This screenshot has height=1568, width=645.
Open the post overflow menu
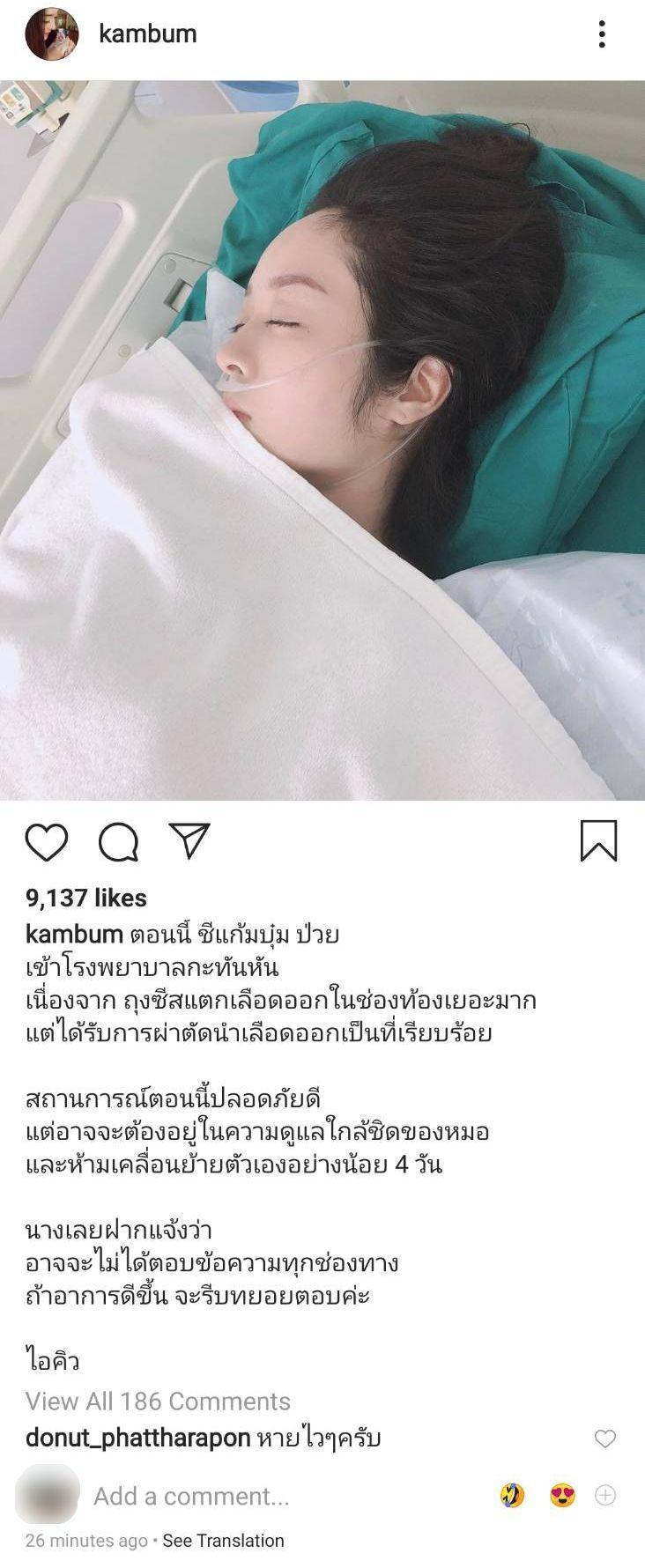(x=602, y=34)
